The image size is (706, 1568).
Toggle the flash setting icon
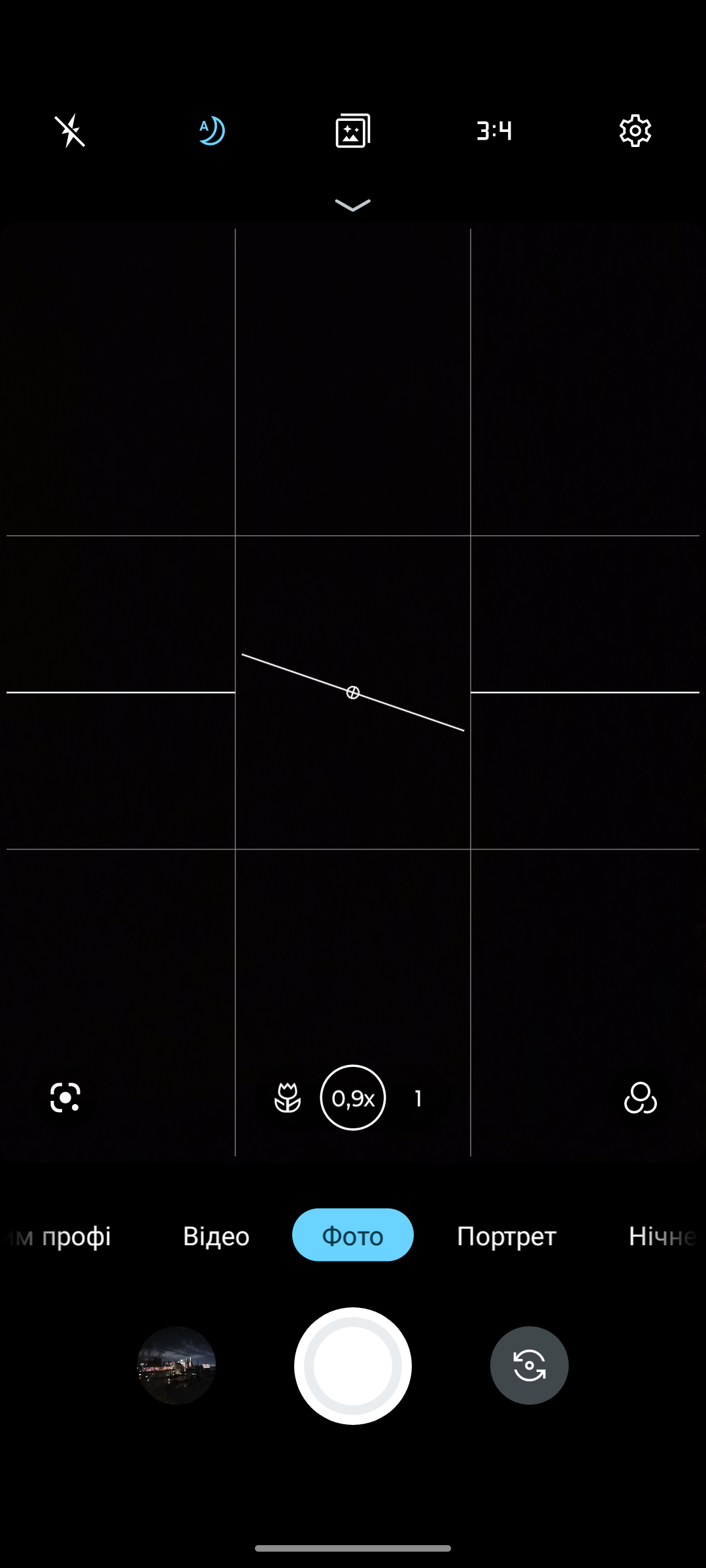click(70, 131)
